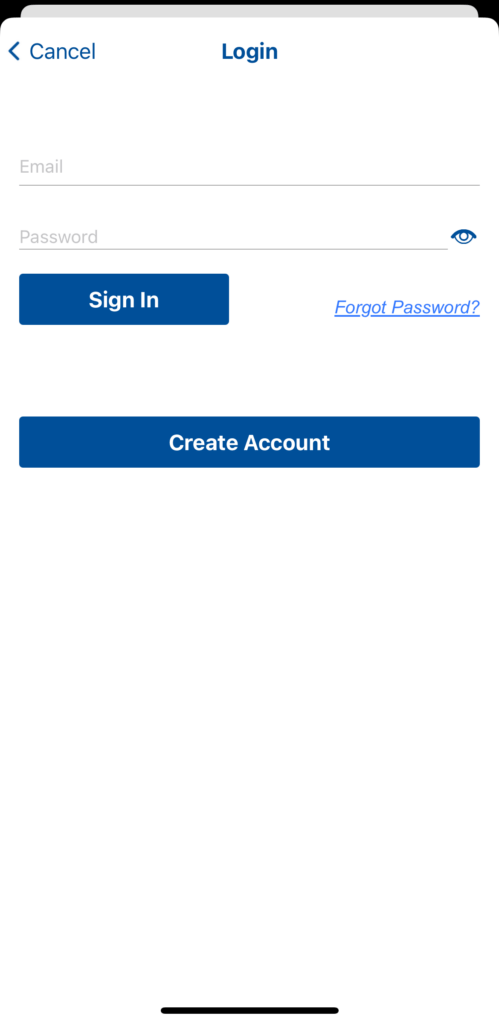Focus the Email field
Screen dimensions: 499x1024
(250, 167)
